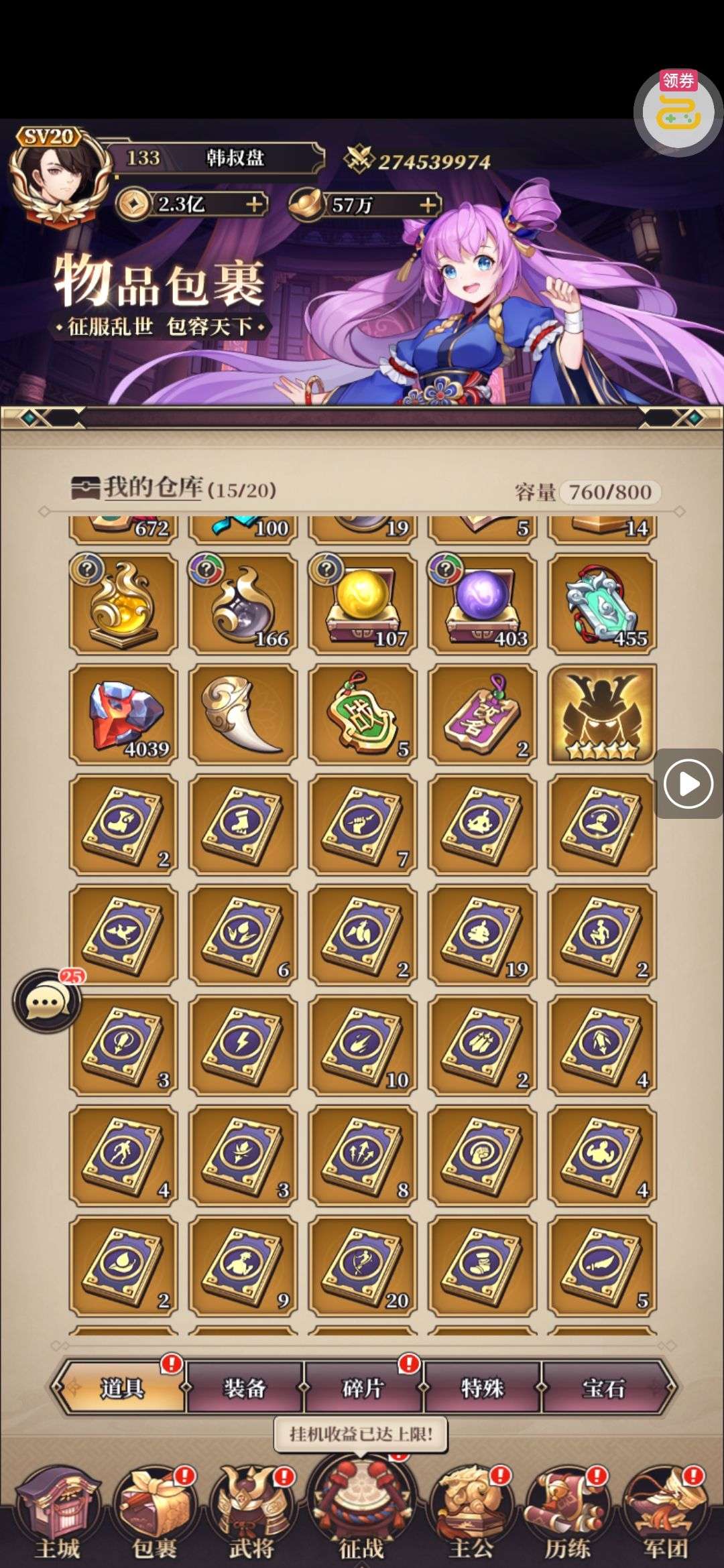The height and width of the screenshot is (1568, 724).
Task: Switch to the 宝石 tab
Action: [x=603, y=1388]
